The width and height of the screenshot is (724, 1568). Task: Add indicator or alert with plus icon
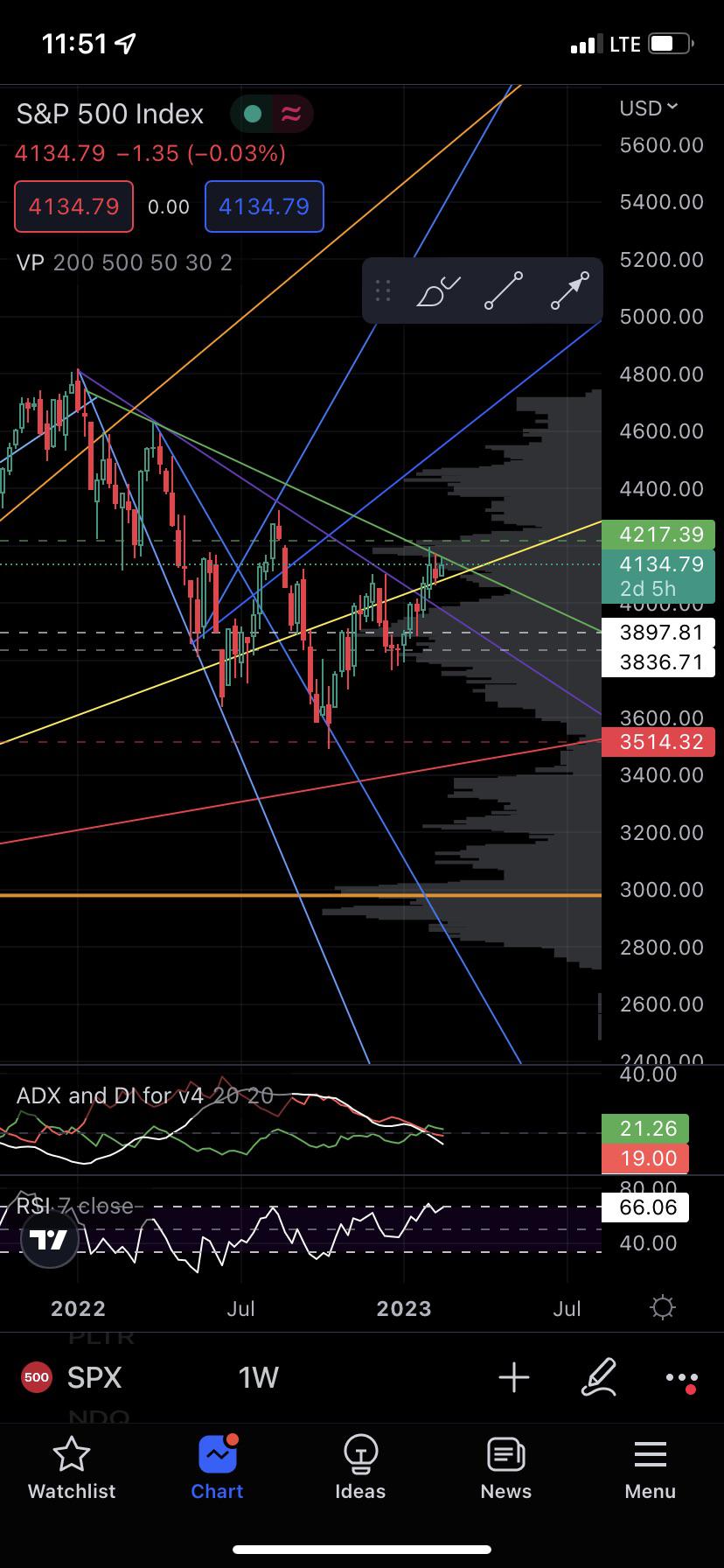[514, 1377]
